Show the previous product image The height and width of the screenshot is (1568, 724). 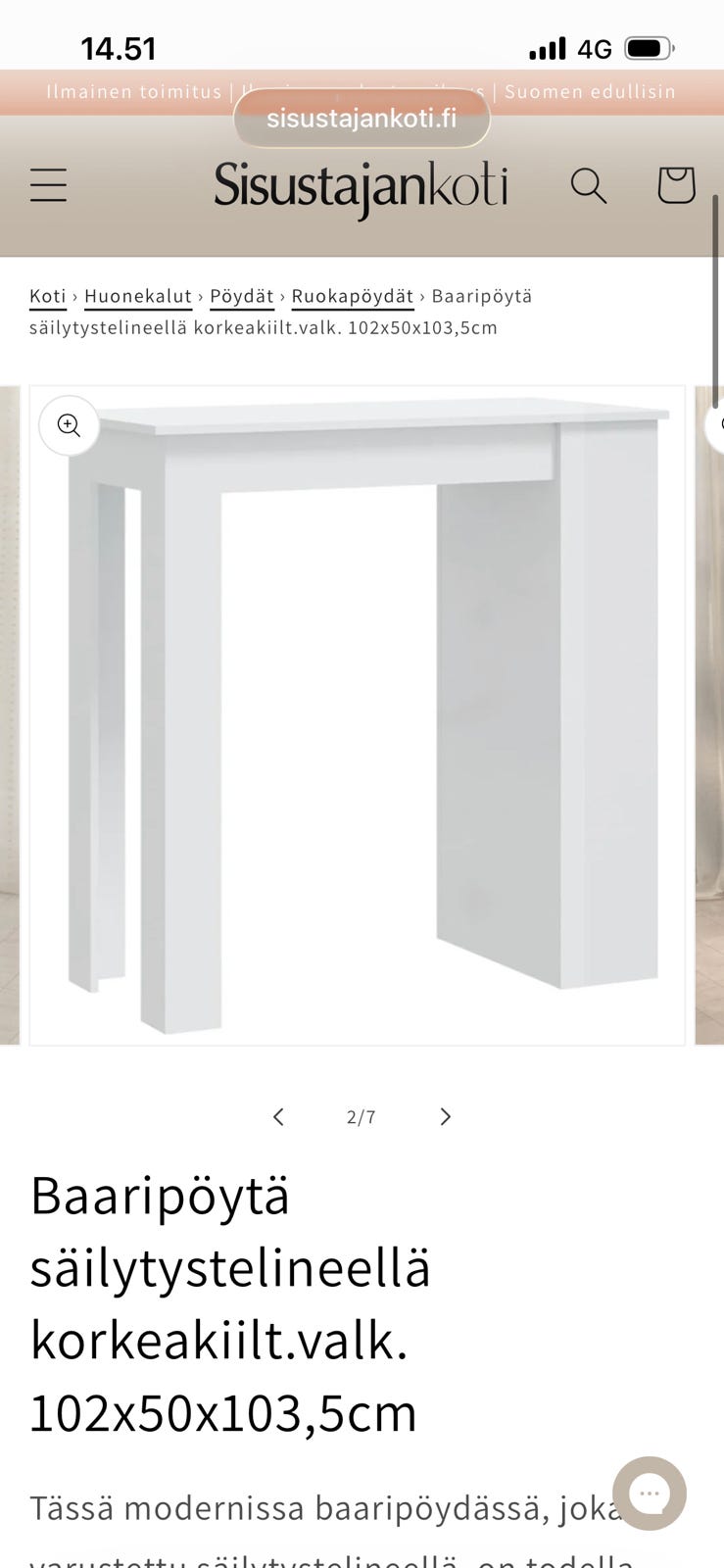coord(278,1117)
